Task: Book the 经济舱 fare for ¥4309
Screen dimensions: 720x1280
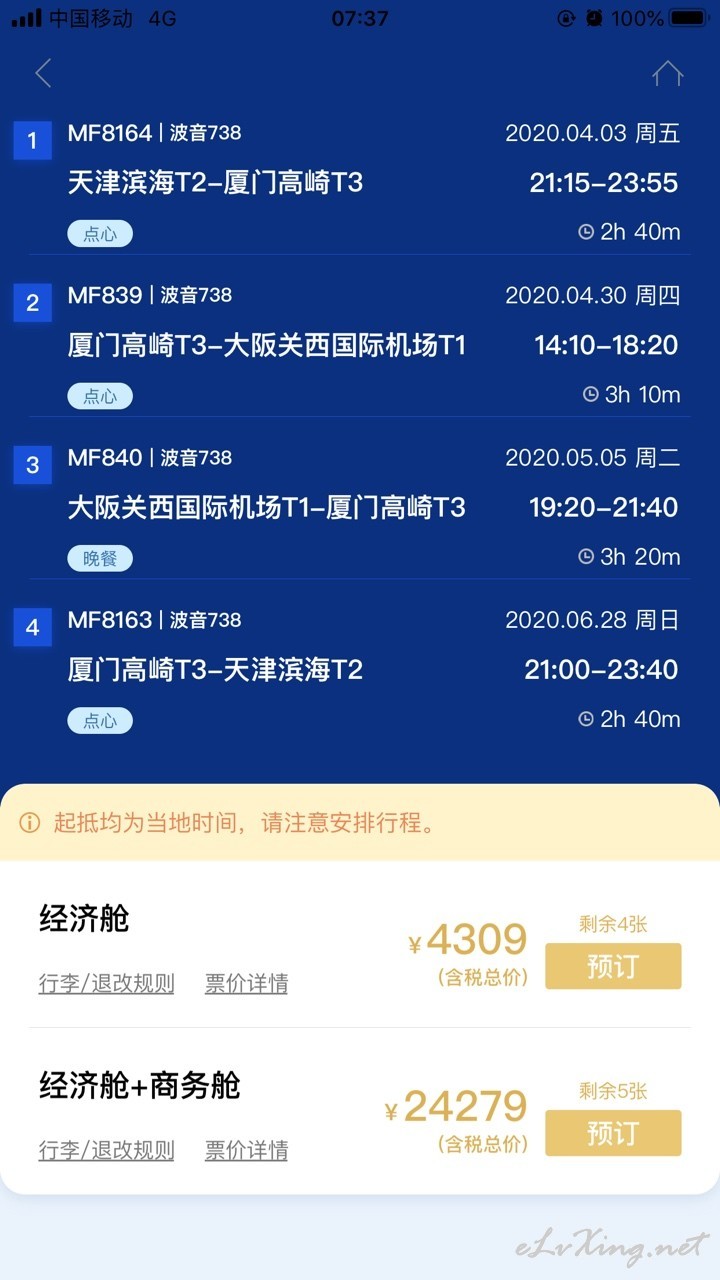Action: pos(613,966)
